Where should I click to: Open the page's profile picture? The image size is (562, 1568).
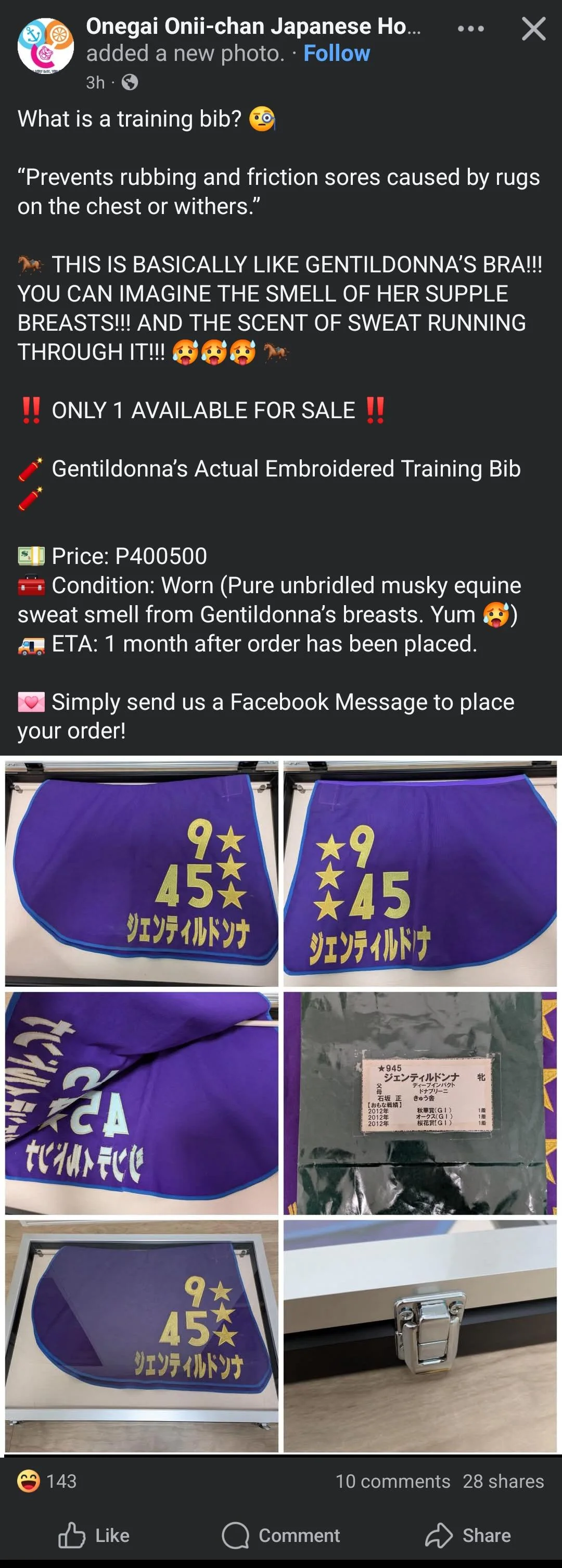coord(46,46)
